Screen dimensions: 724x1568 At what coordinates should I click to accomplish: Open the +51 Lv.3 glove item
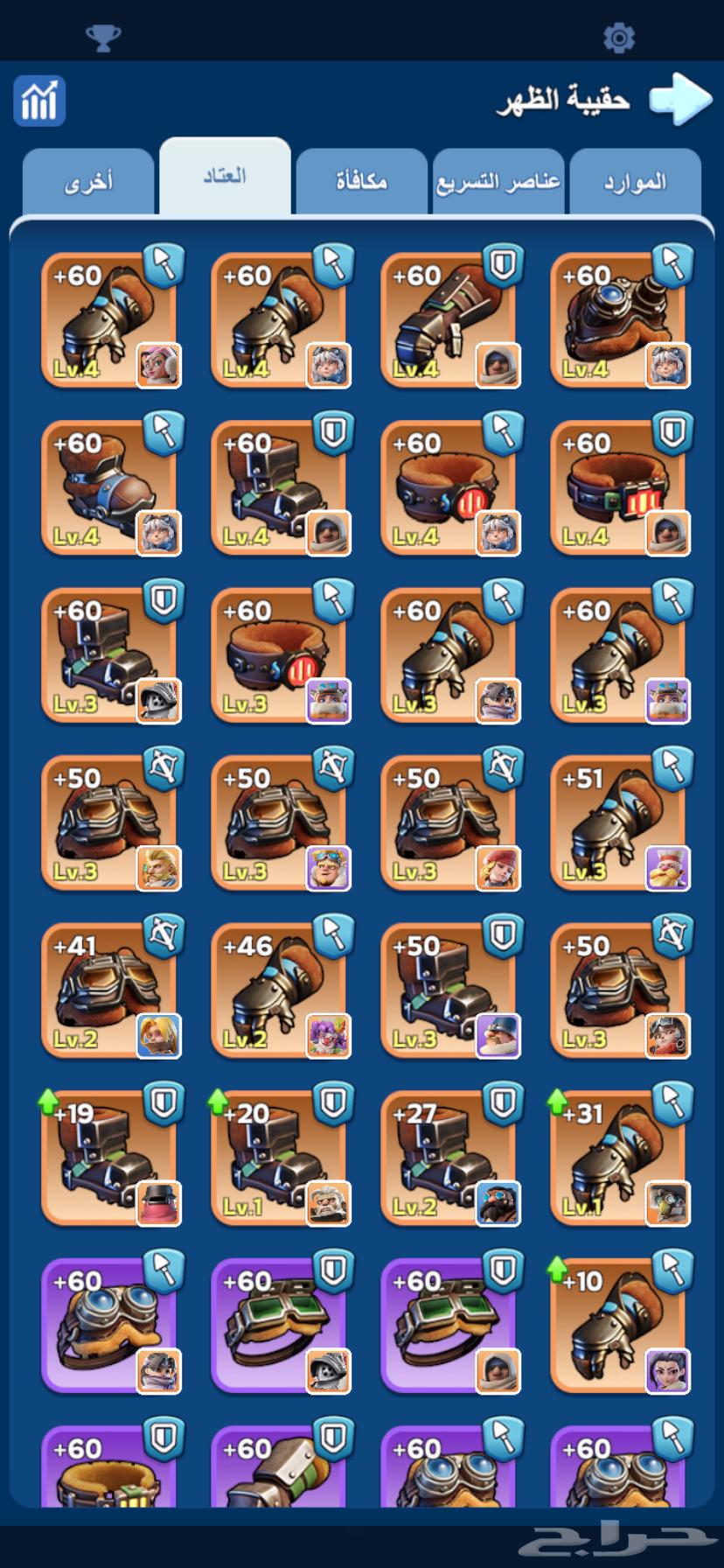point(619,824)
